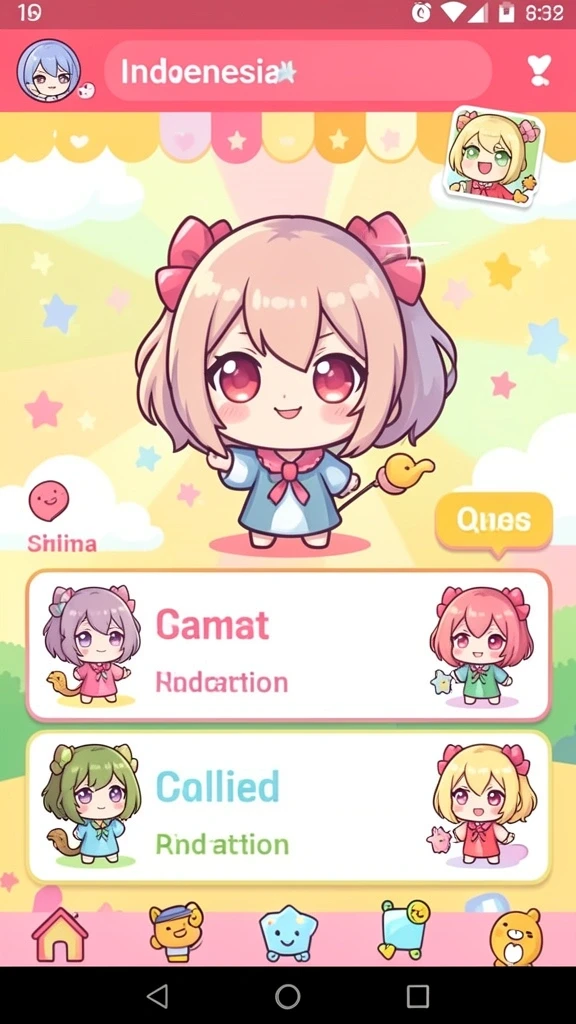Tap the yellow Ques speech bubble button
Screen dimensions: 576x1024
coord(494,521)
